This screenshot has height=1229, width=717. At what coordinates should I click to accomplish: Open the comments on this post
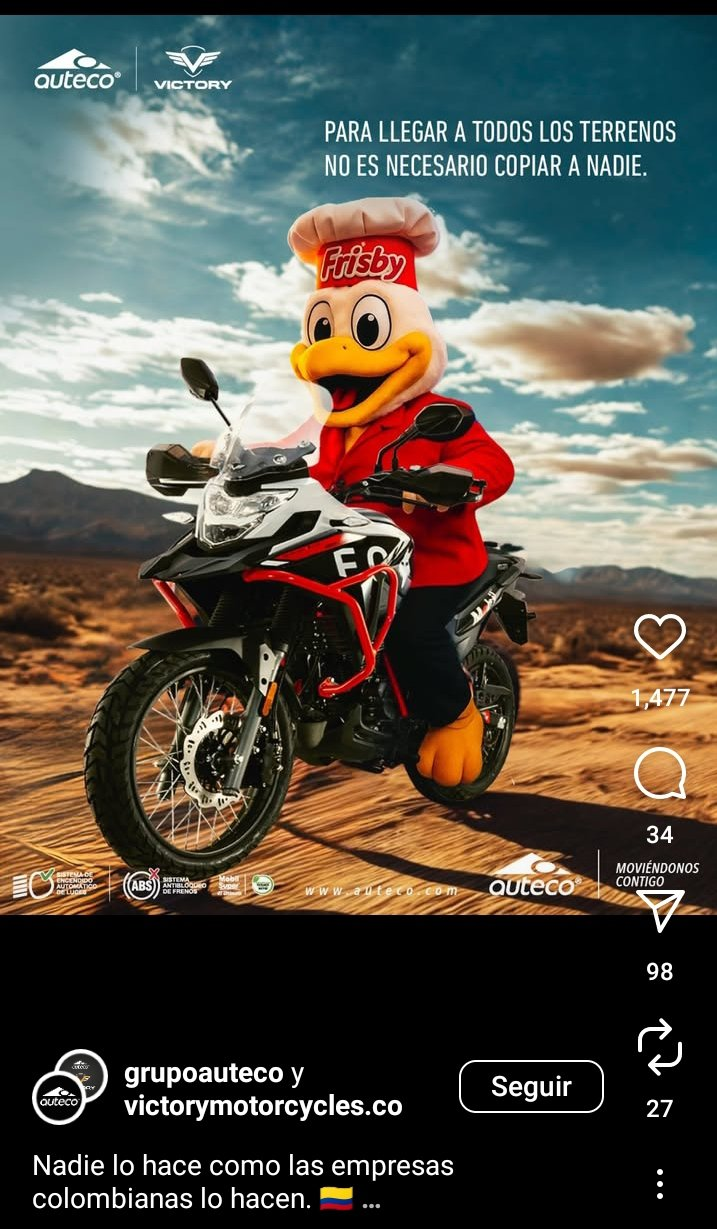pyautogui.click(x=660, y=775)
